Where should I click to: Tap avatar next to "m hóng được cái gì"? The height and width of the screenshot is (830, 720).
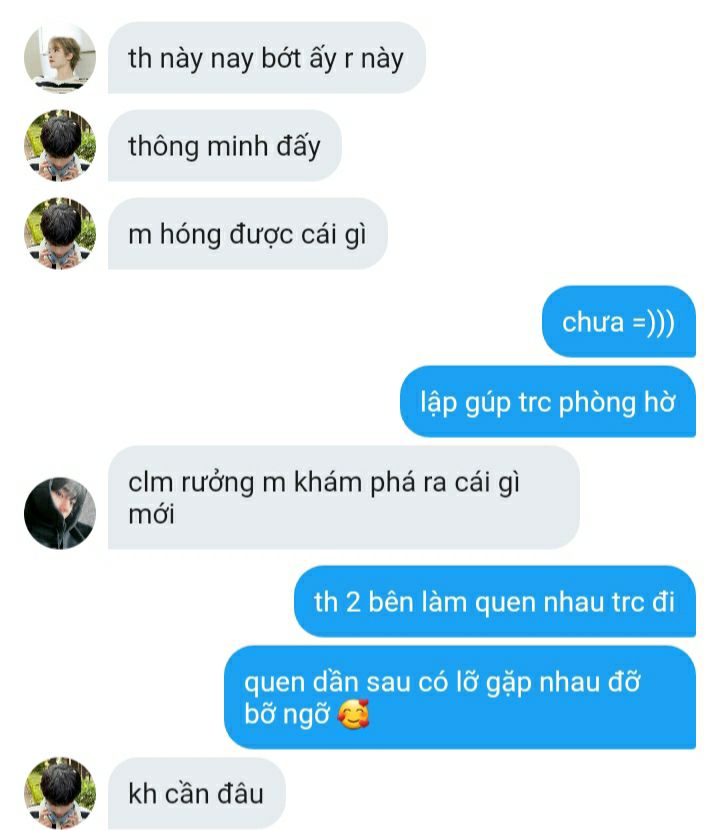point(60,234)
